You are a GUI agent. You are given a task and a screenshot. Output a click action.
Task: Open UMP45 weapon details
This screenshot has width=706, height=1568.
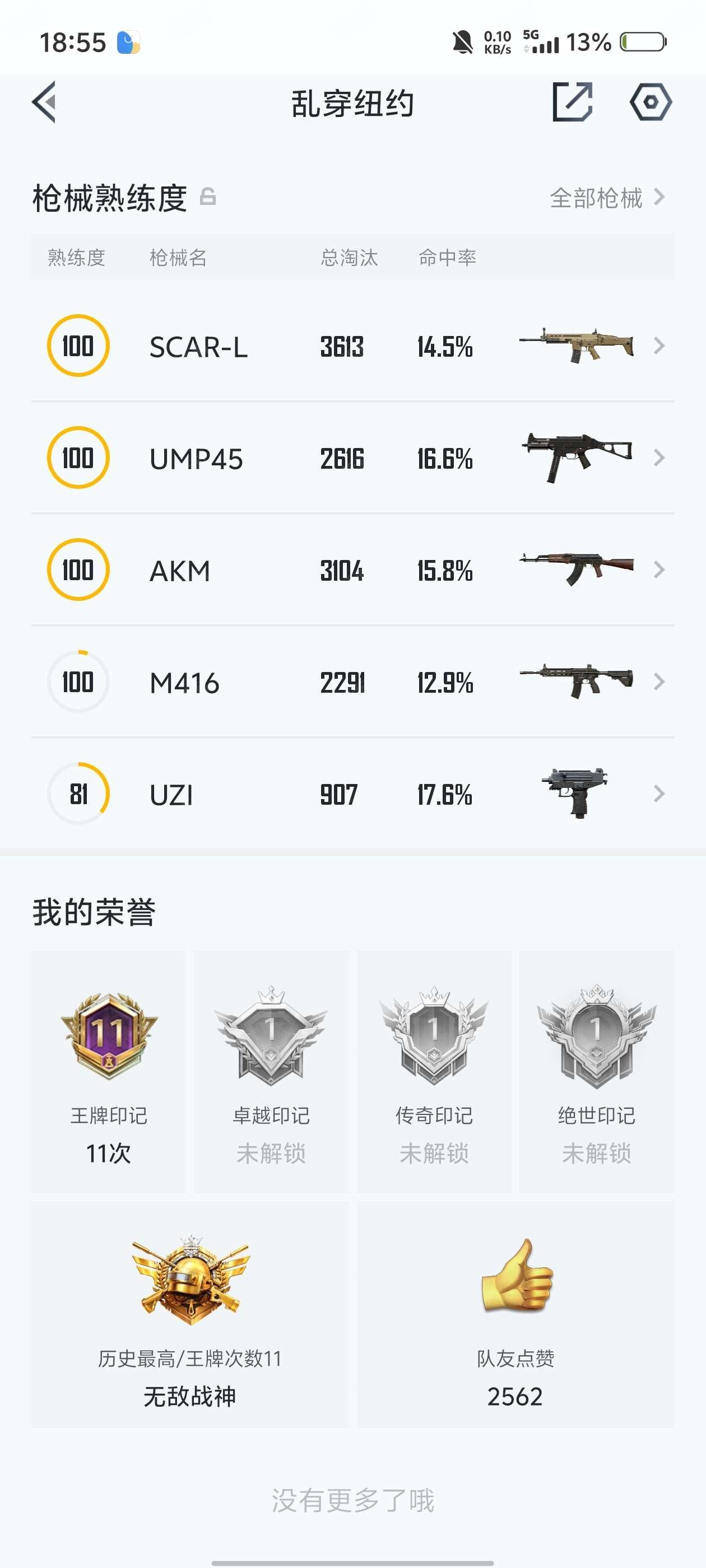click(352, 458)
